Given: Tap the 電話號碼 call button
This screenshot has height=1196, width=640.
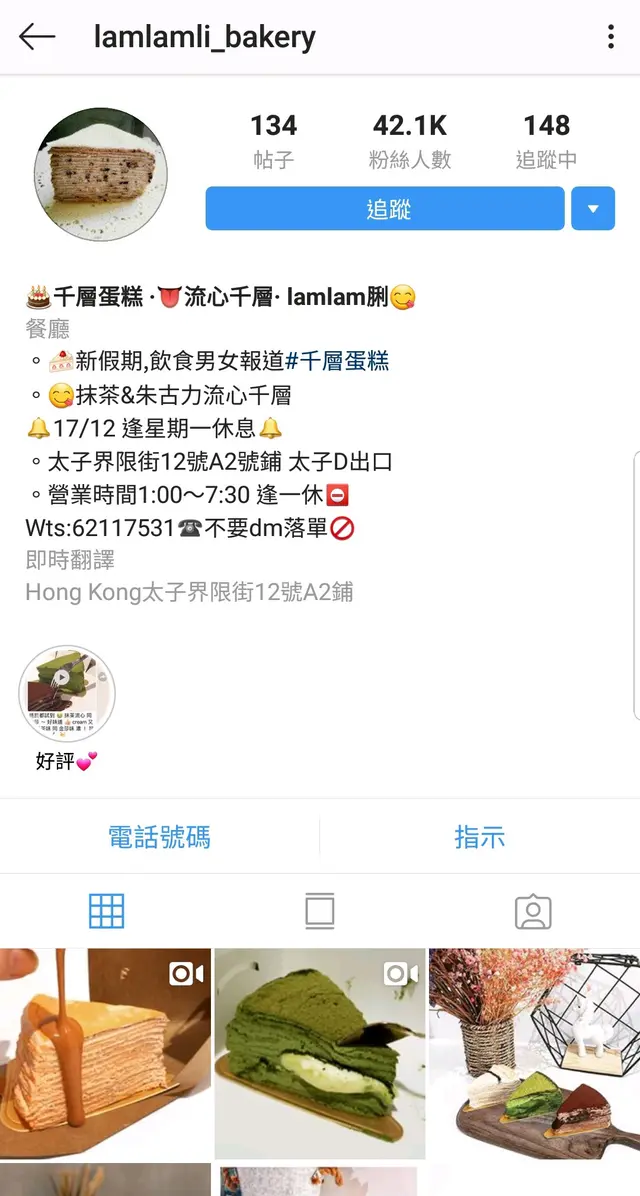Looking at the screenshot, I should (x=159, y=836).
